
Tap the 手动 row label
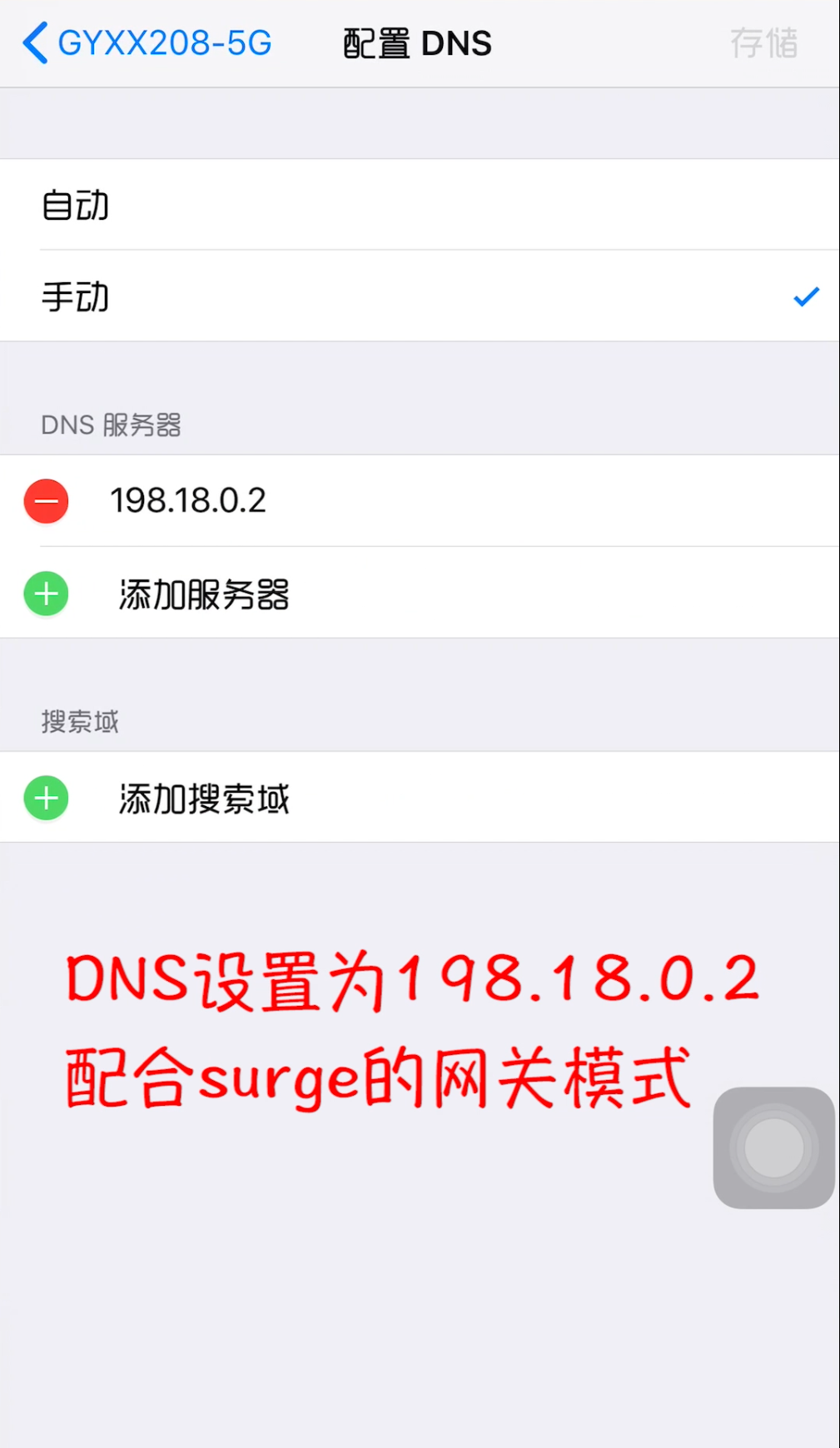click(x=76, y=296)
